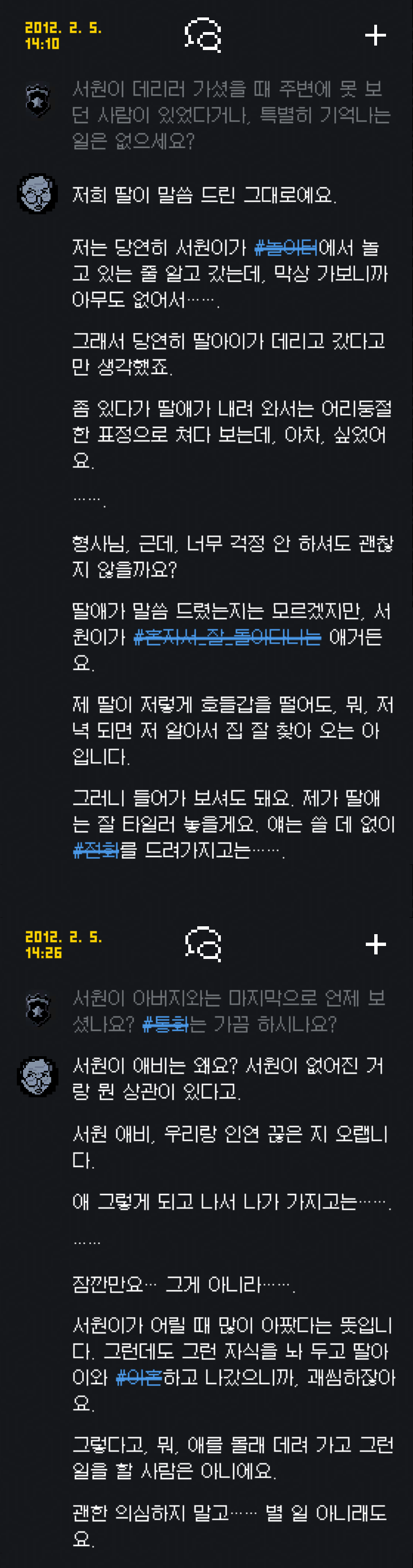Open the #혼자서_잘_돌아다니는 hashtag
The width and height of the screenshot is (413, 1568).
(227, 637)
